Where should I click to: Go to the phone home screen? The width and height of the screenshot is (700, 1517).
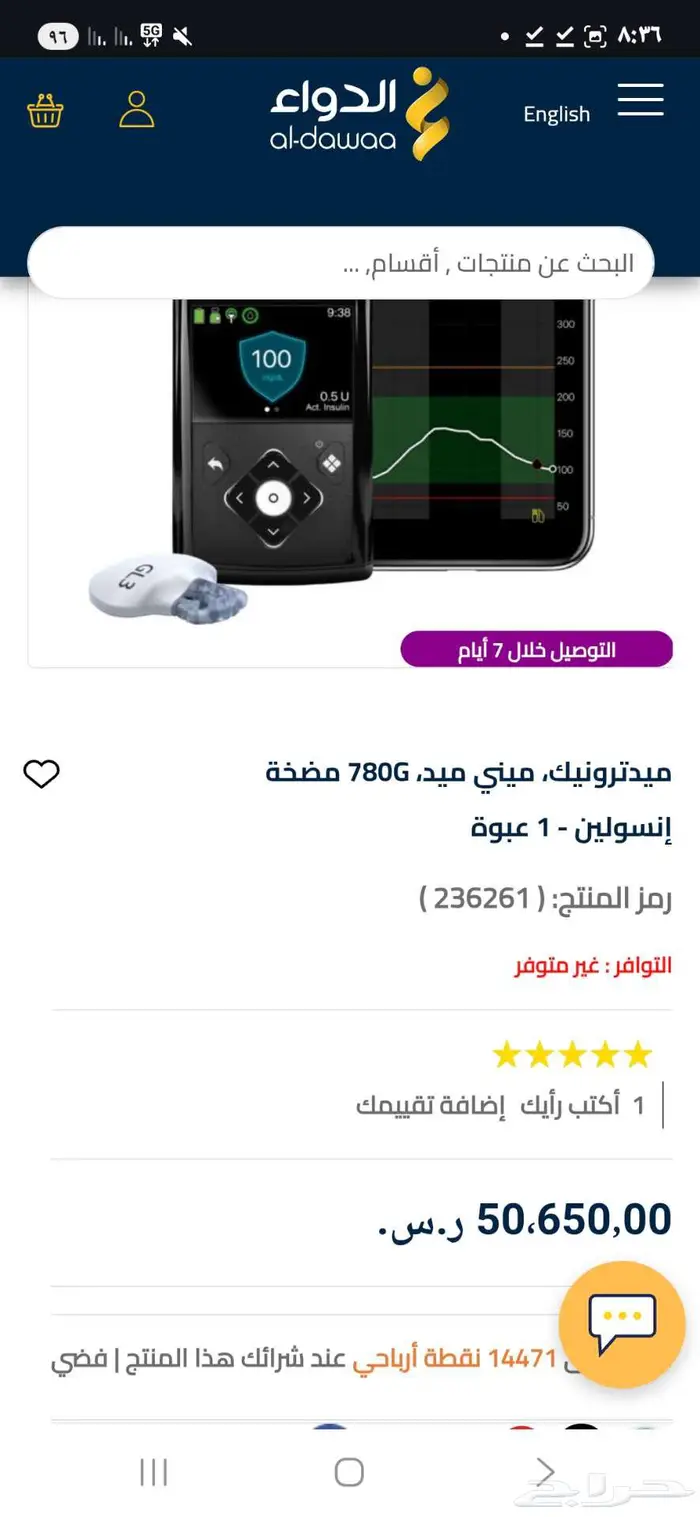point(349,1471)
